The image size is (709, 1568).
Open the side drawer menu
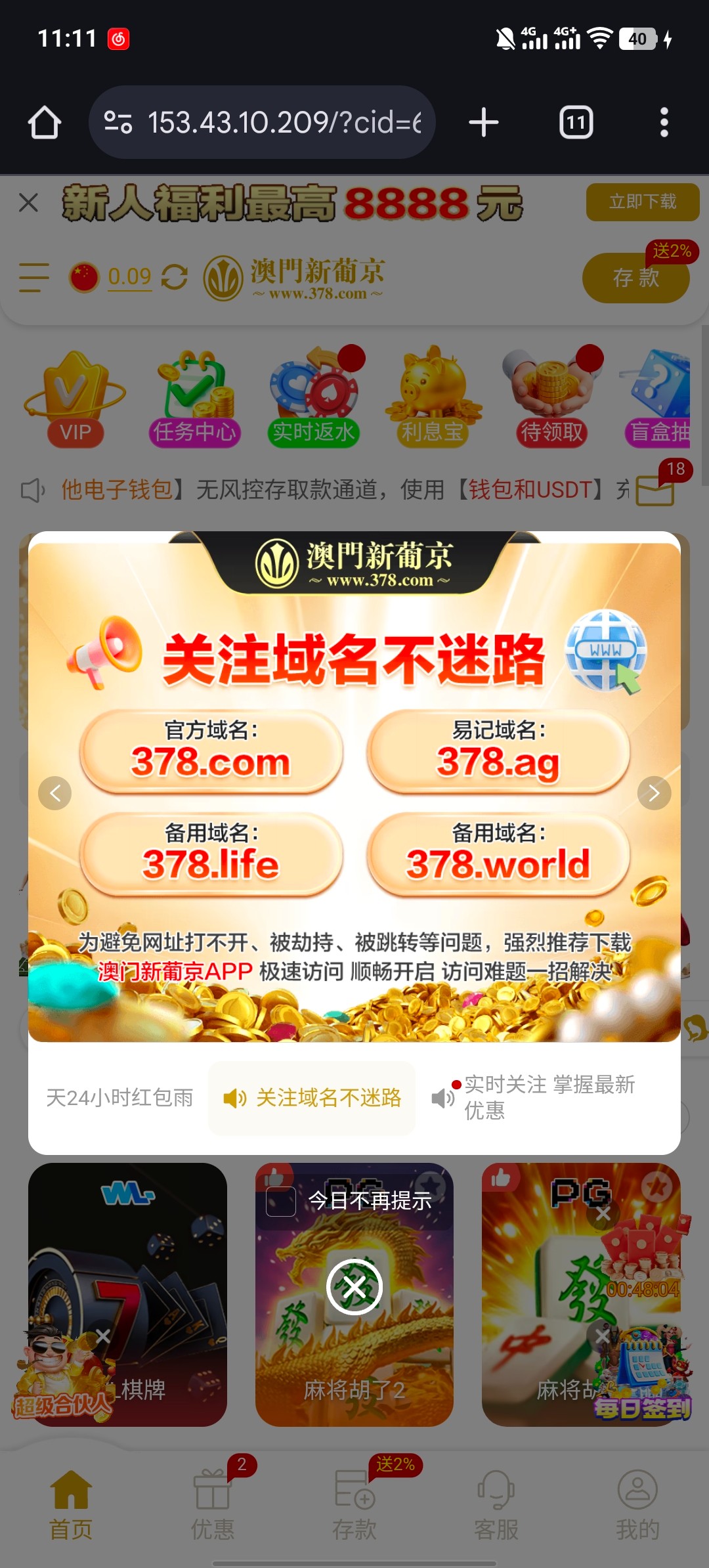coord(34,277)
